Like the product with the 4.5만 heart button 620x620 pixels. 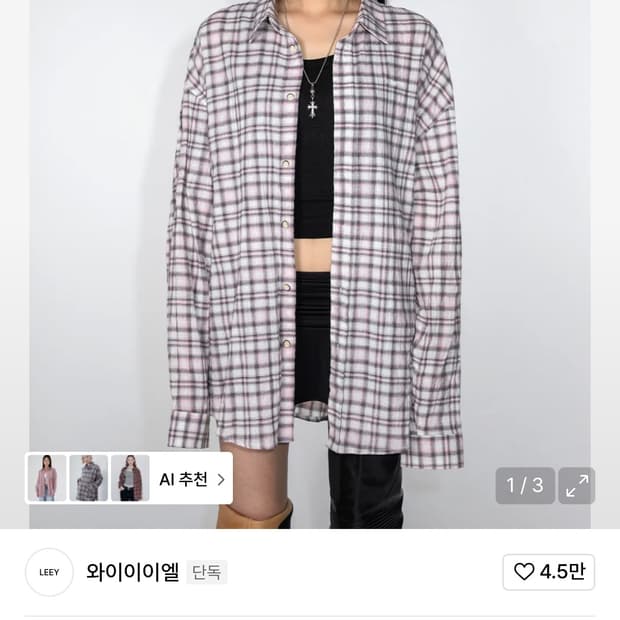click(x=548, y=572)
